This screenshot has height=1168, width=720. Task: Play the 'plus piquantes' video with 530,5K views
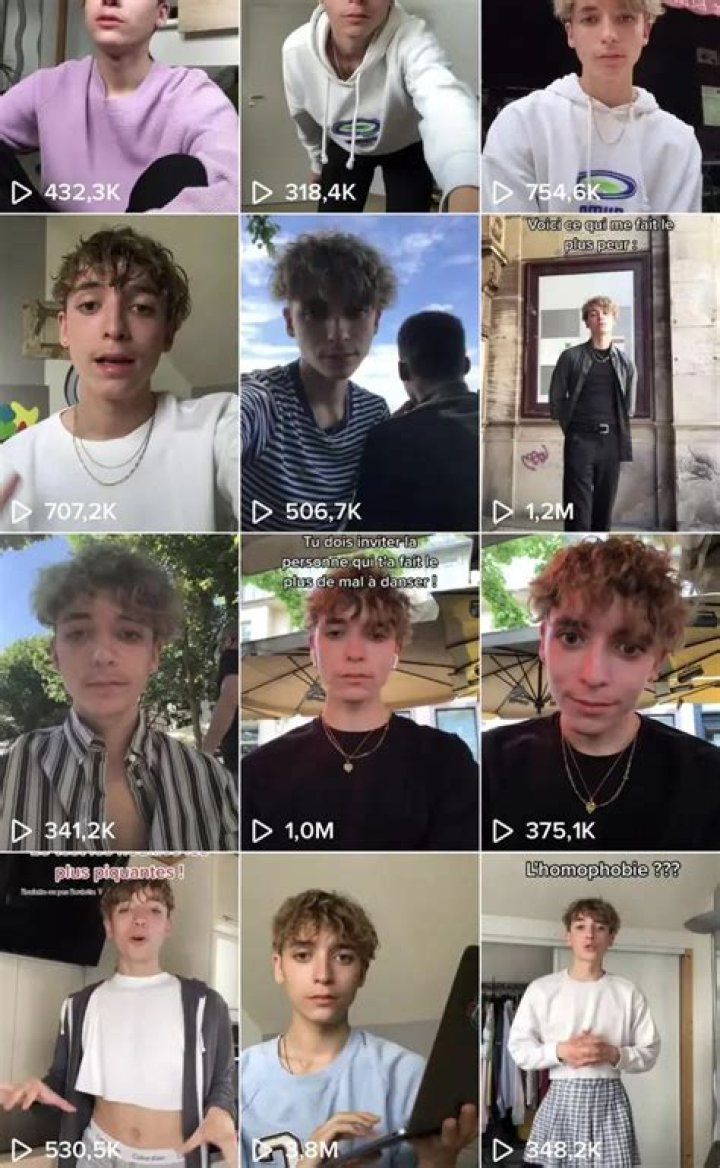click(119, 1010)
